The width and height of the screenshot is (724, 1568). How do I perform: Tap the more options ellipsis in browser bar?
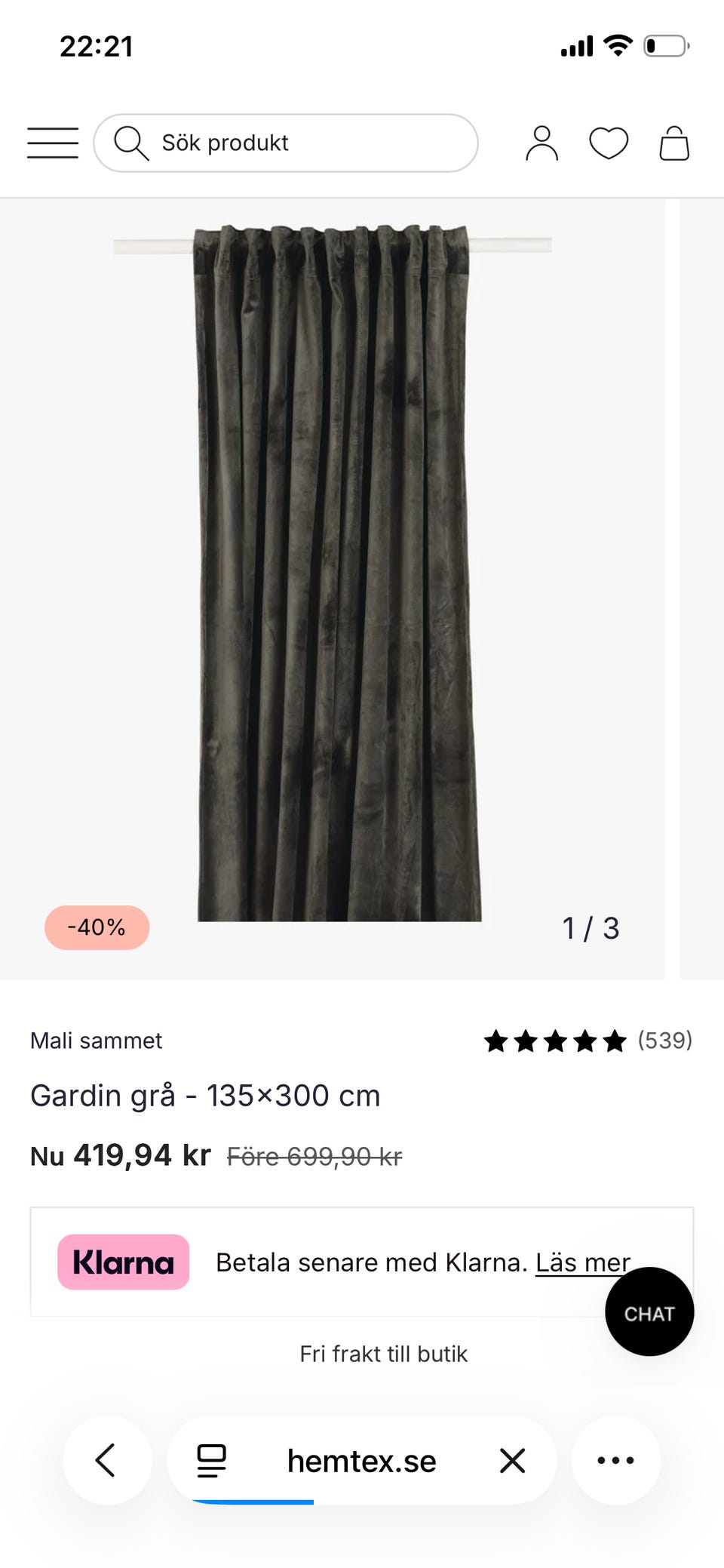pyautogui.click(x=615, y=1459)
